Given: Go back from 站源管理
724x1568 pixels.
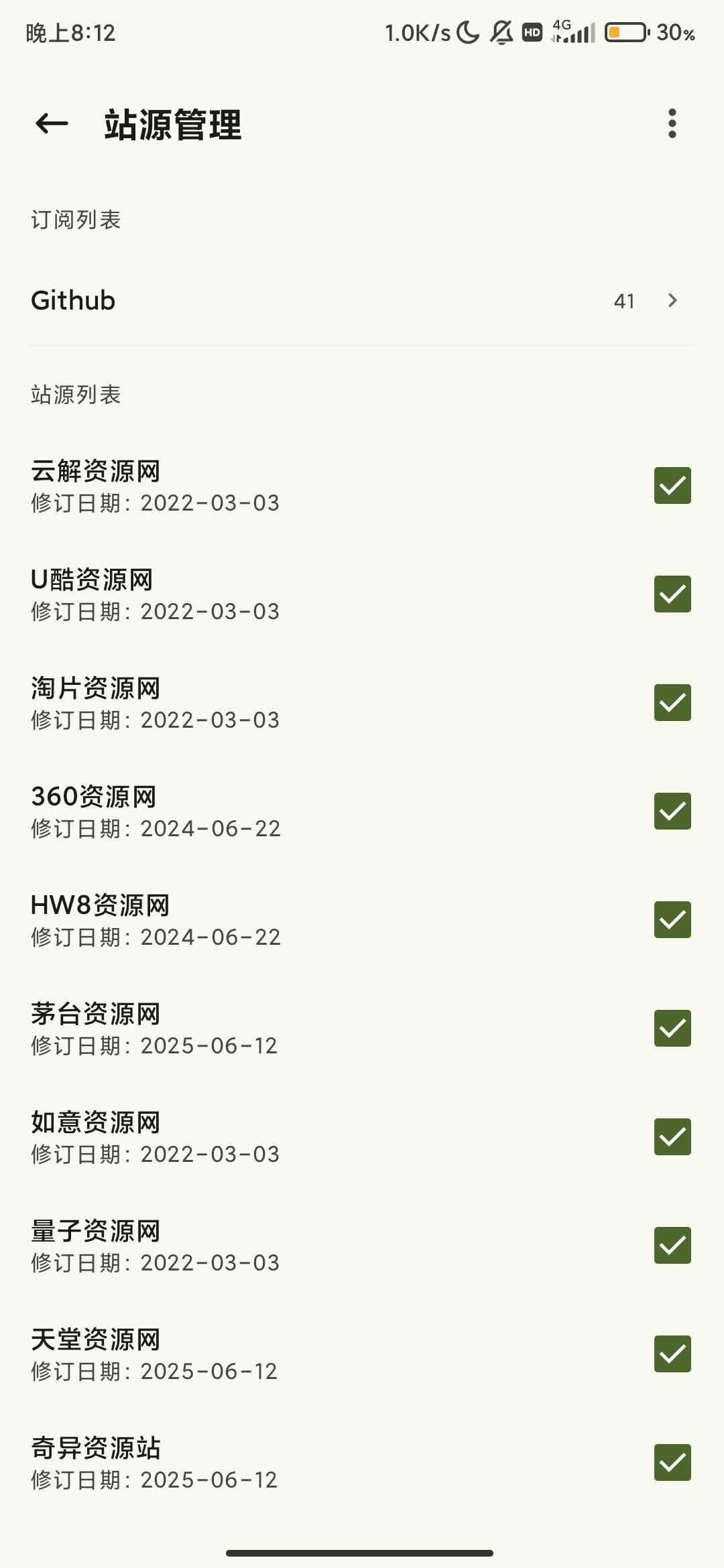Looking at the screenshot, I should [x=52, y=124].
